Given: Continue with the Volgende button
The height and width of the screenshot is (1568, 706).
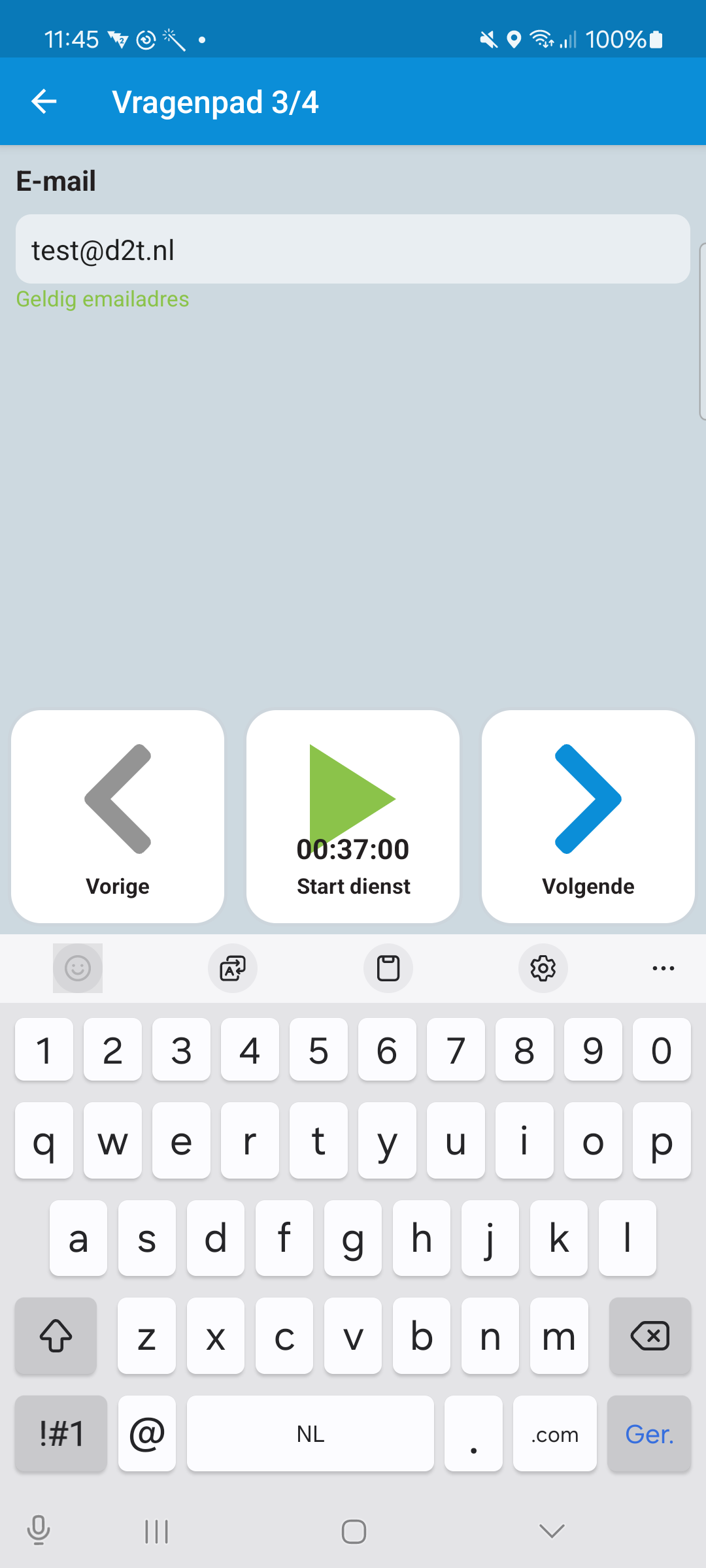Looking at the screenshot, I should click(588, 816).
